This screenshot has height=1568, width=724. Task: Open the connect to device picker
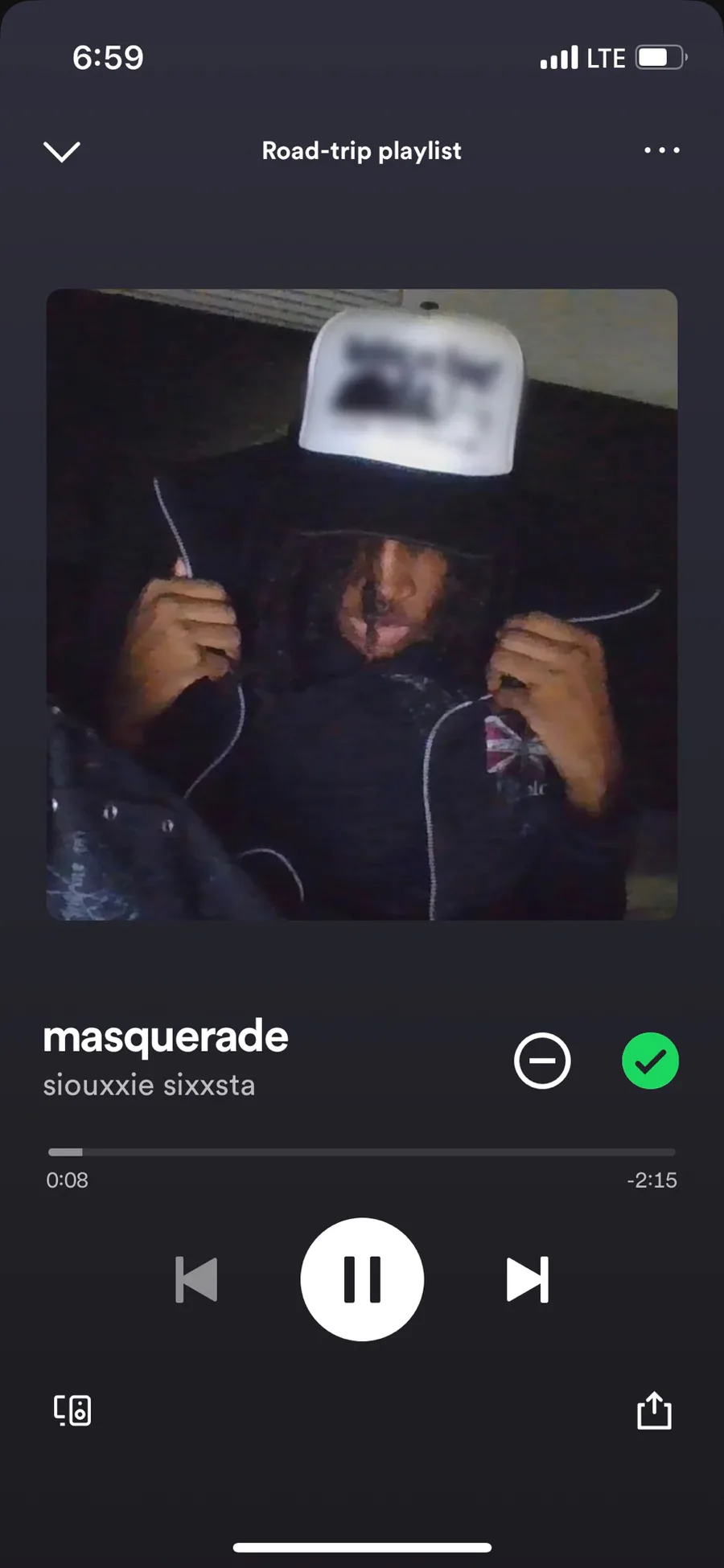[72, 1410]
